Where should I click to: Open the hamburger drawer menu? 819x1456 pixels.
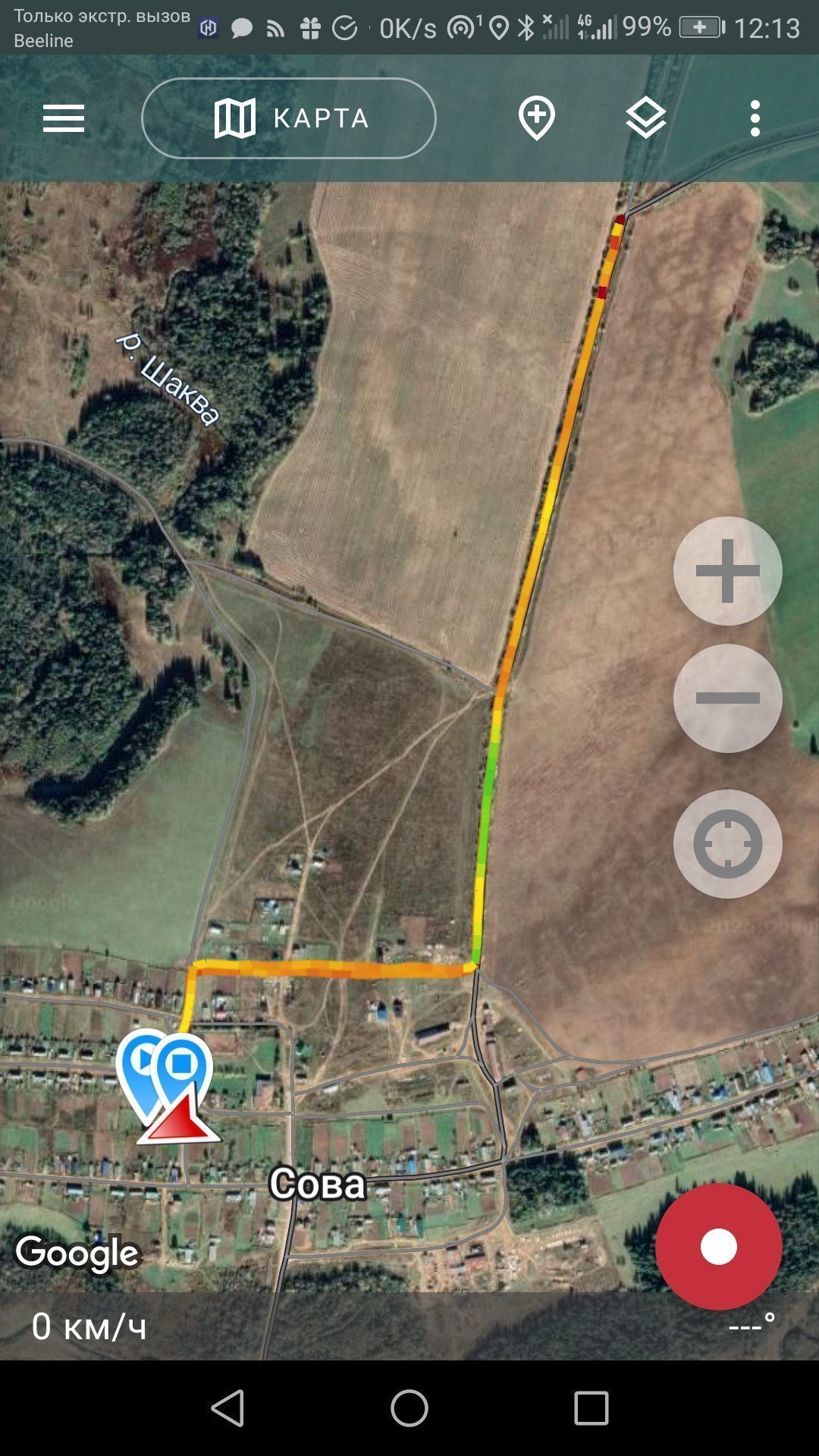tap(64, 119)
